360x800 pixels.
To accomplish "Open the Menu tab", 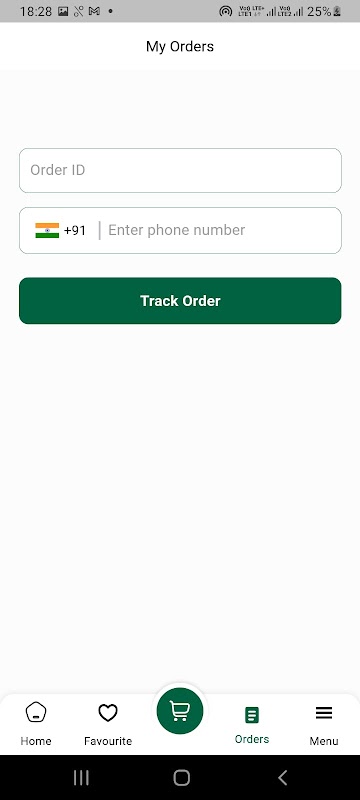I will click(324, 724).
